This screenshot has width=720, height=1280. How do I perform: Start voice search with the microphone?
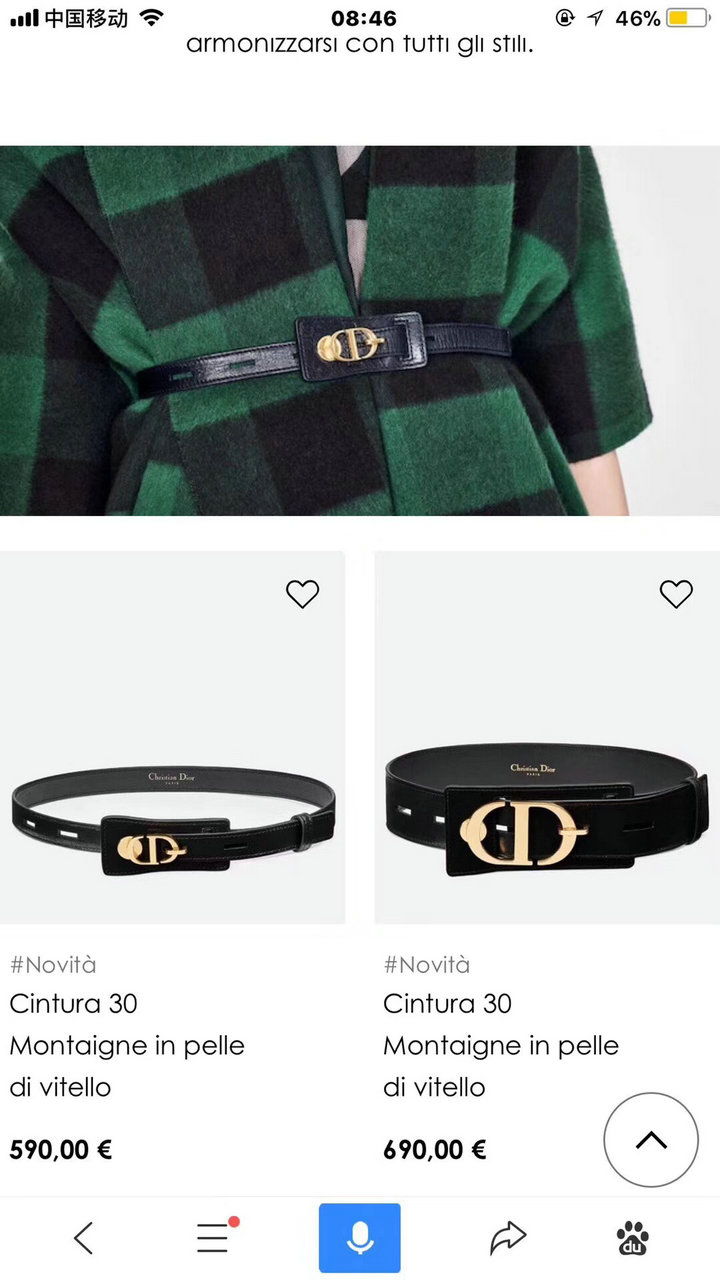click(x=360, y=1238)
